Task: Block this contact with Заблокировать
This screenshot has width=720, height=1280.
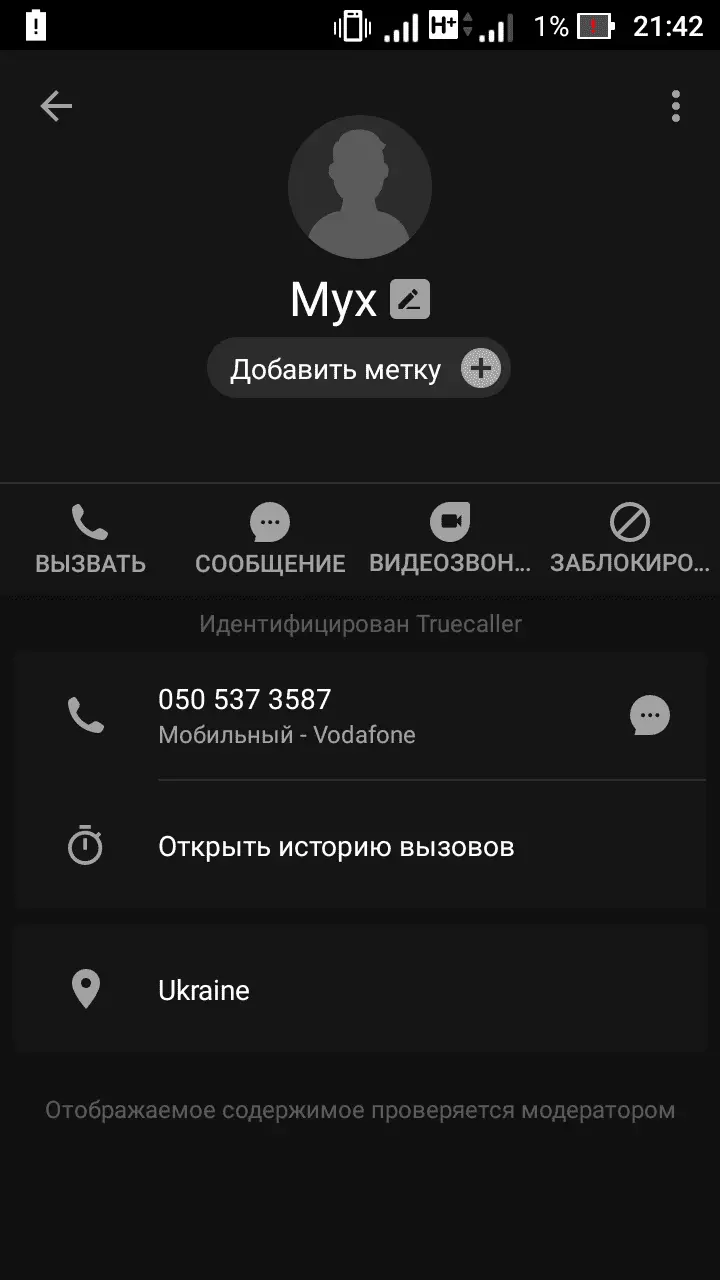Action: tap(630, 540)
